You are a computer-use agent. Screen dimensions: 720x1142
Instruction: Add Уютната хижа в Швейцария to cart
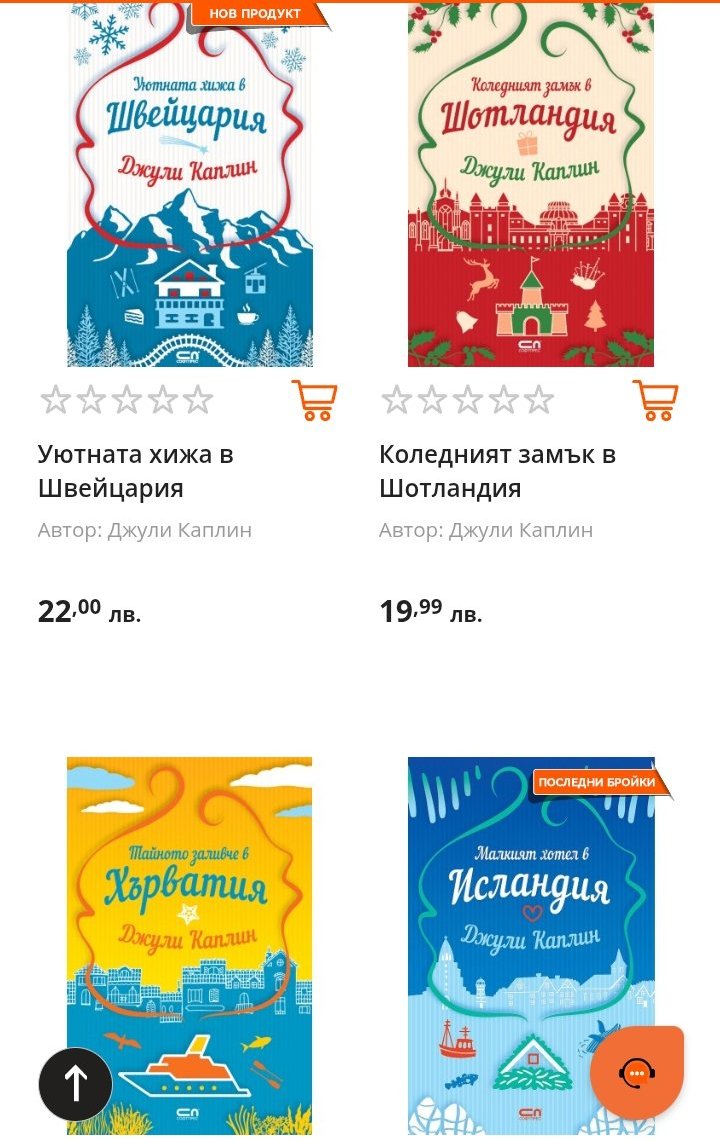pyautogui.click(x=314, y=400)
